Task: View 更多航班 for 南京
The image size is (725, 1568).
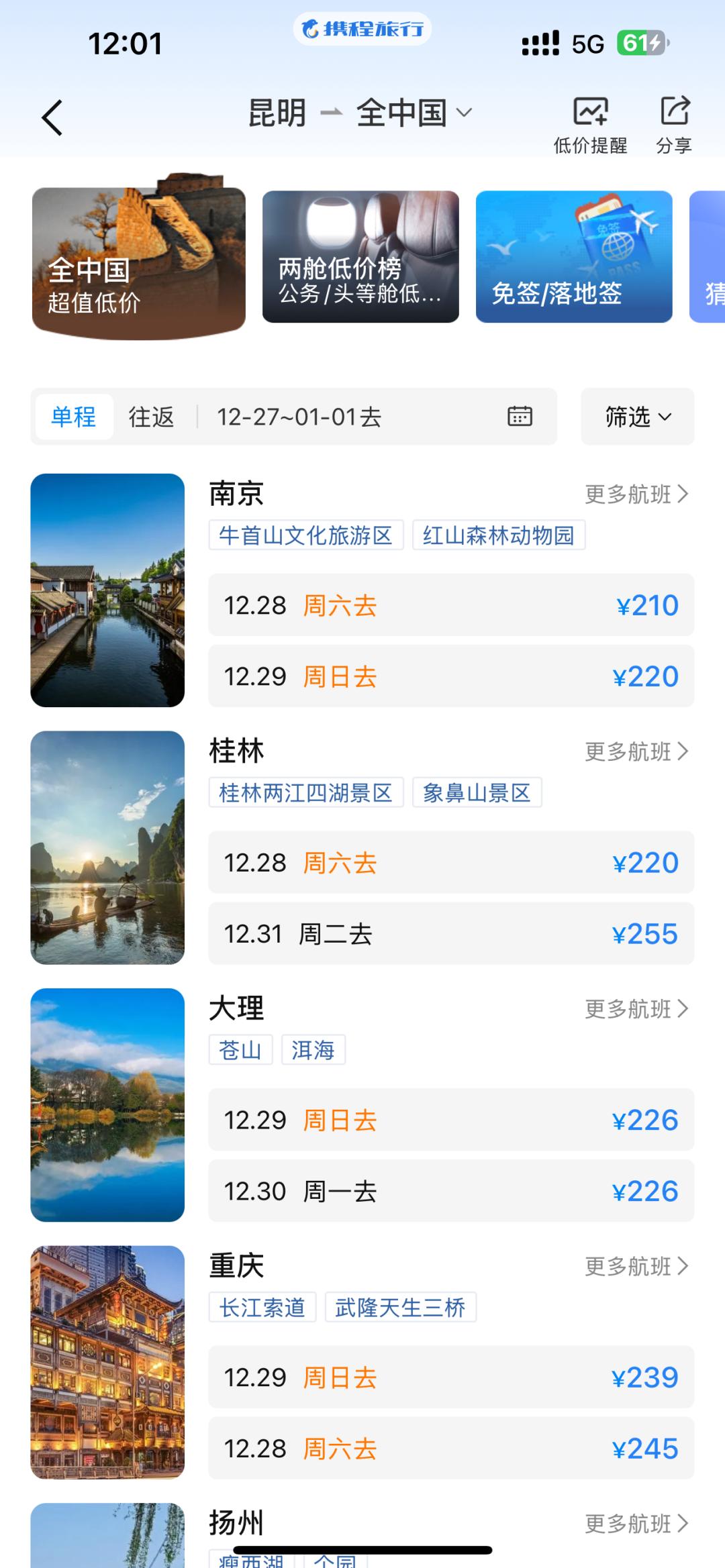Action: [636, 494]
